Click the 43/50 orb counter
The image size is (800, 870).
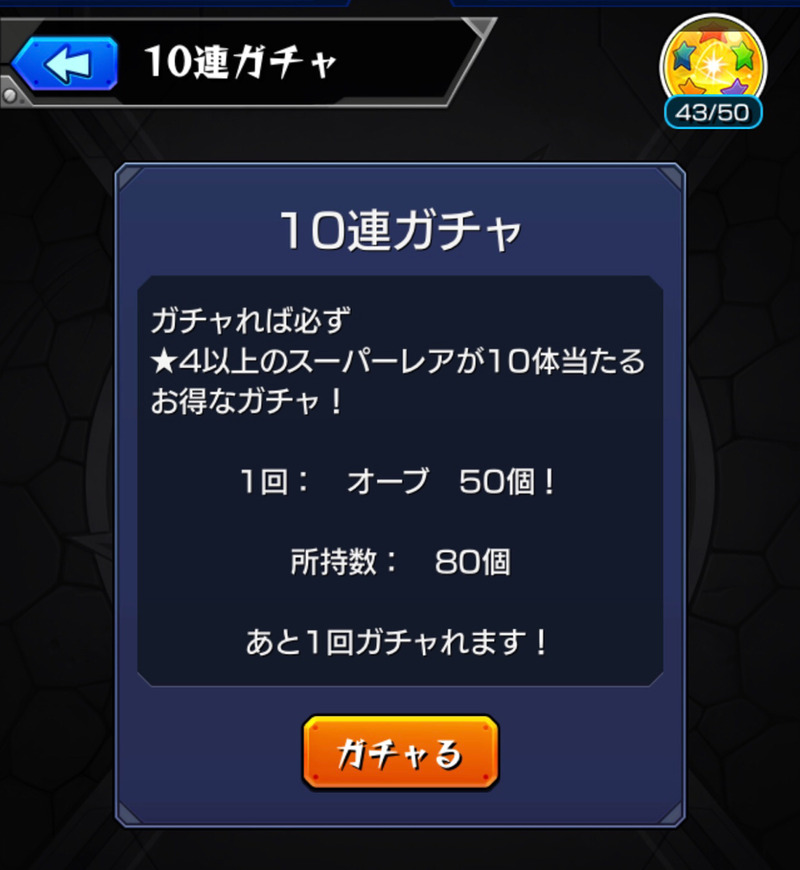714,111
